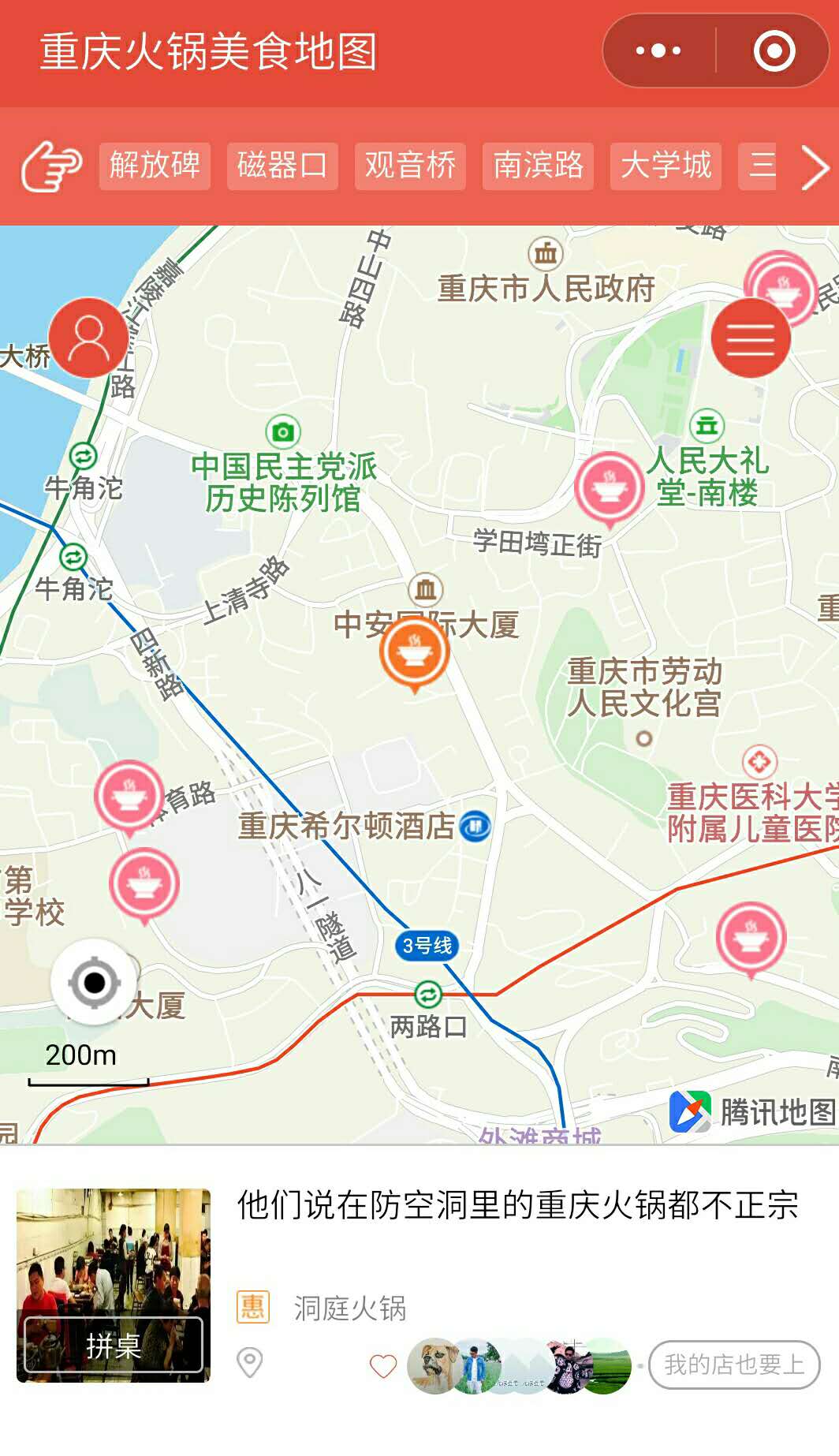Select the 解放碑 category filter
Viewport: 839px width, 1456px height.
point(154,166)
